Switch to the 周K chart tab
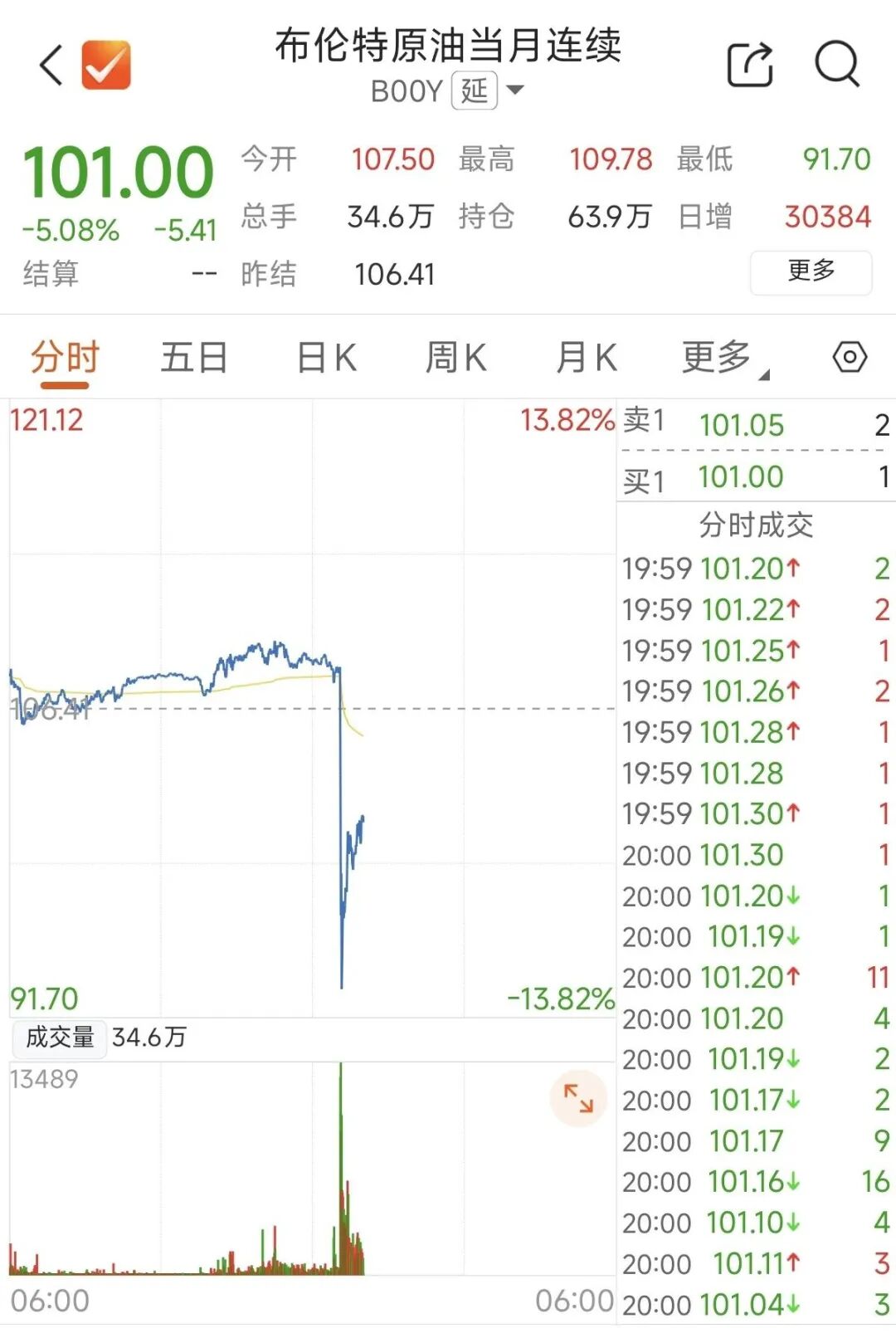The width and height of the screenshot is (896, 1333). point(455,359)
